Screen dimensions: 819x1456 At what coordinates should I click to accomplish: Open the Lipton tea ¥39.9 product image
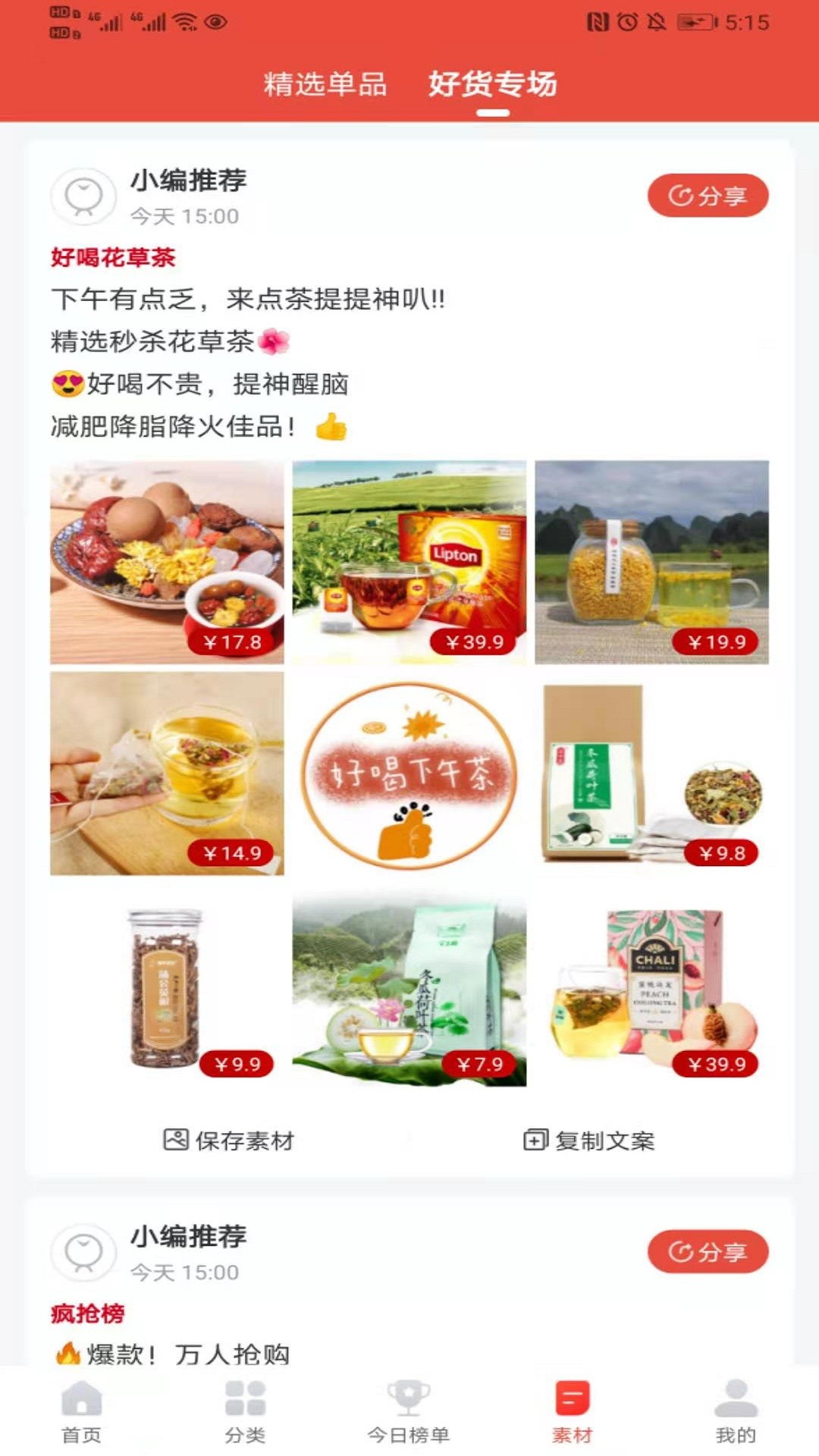(409, 561)
